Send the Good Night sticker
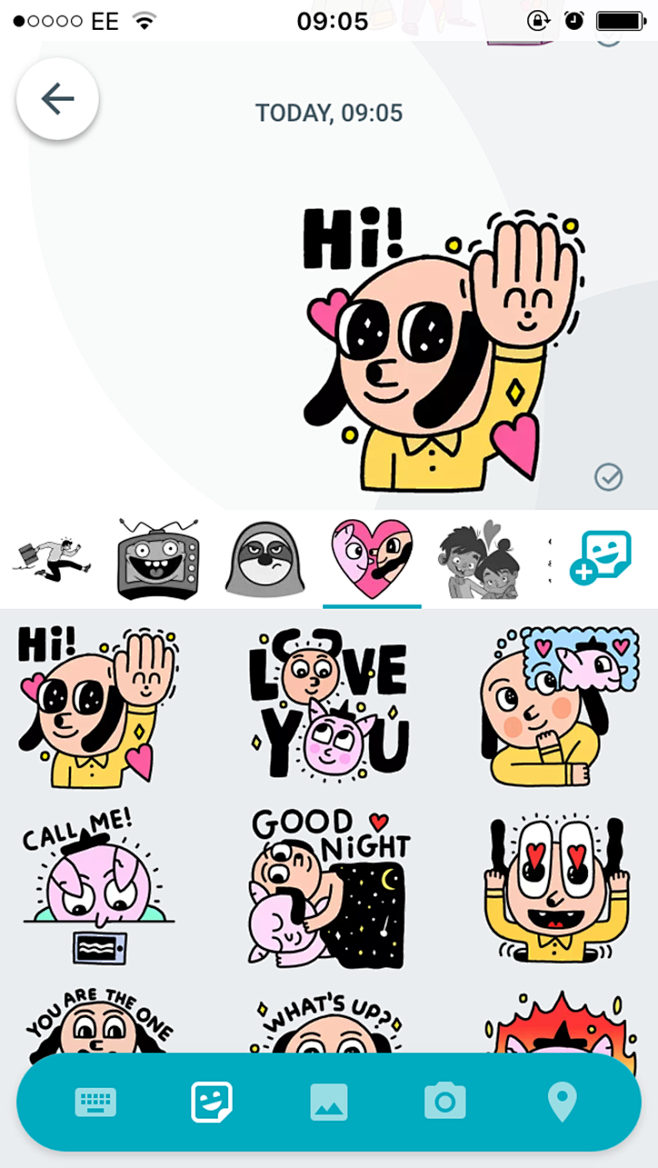The width and height of the screenshot is (658, 1168). click(328, 887)
